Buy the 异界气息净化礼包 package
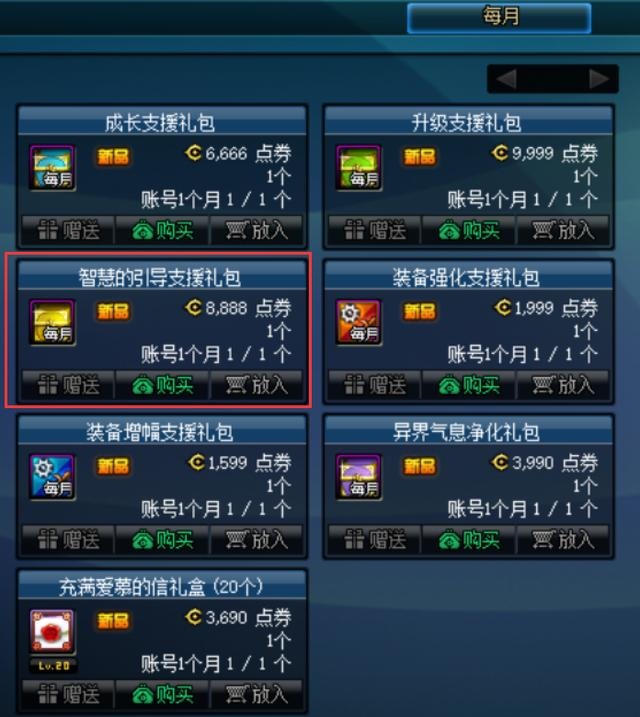The image size is (640, 717). [x=469, y=540]
